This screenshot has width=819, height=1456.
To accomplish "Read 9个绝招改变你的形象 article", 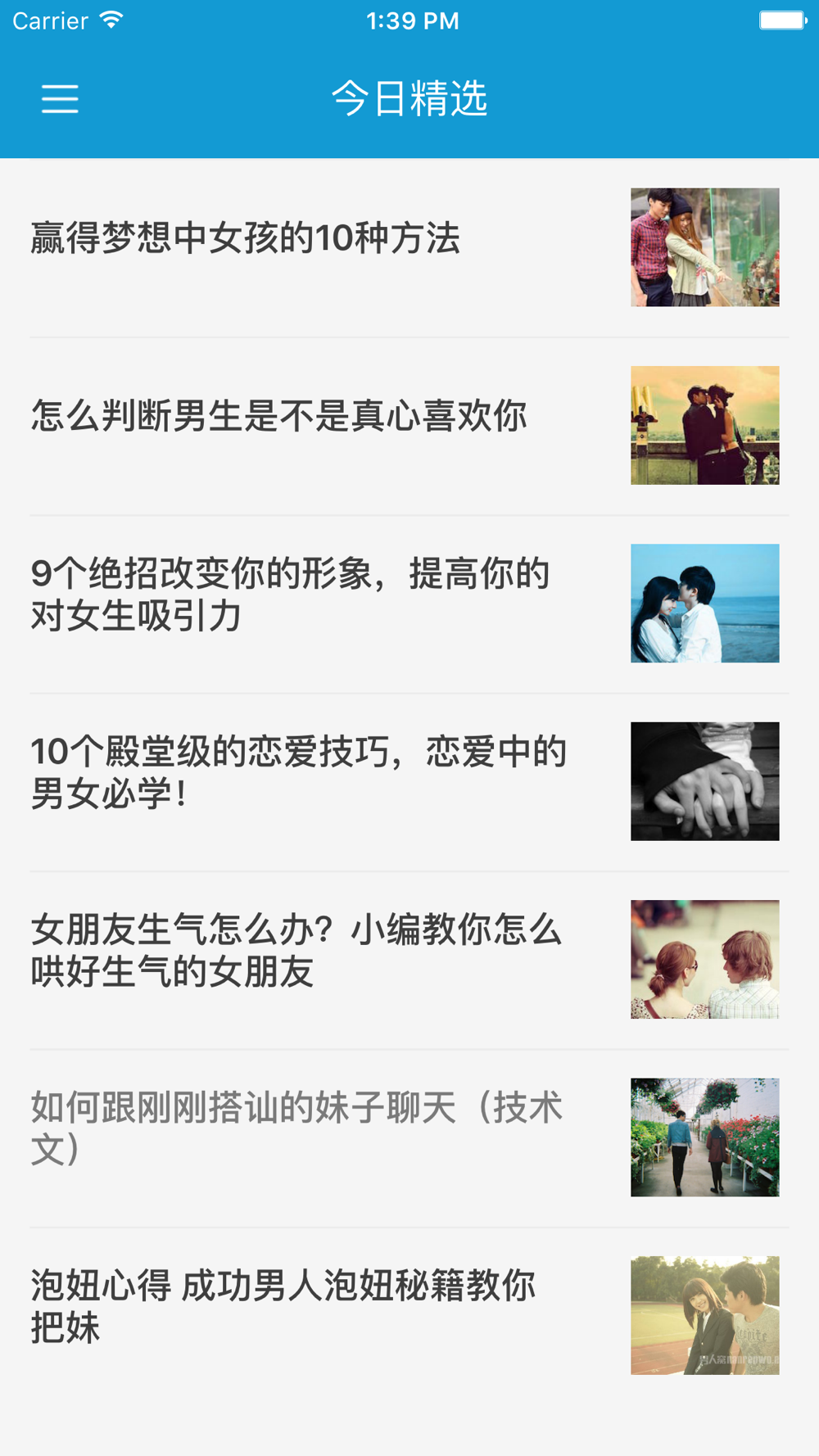I will [x=409, y=604].
